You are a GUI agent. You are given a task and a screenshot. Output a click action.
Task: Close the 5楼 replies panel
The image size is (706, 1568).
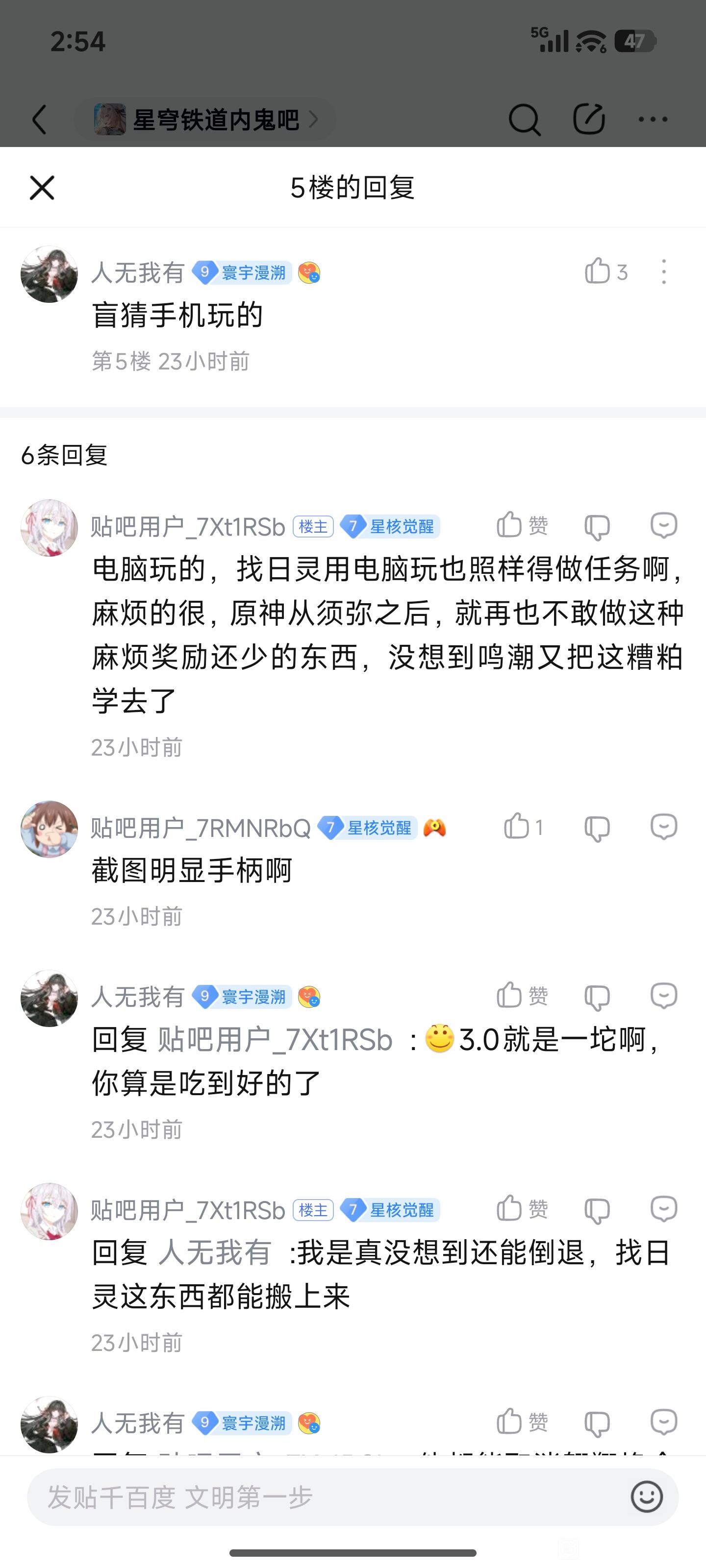click(x=42, y=188)
